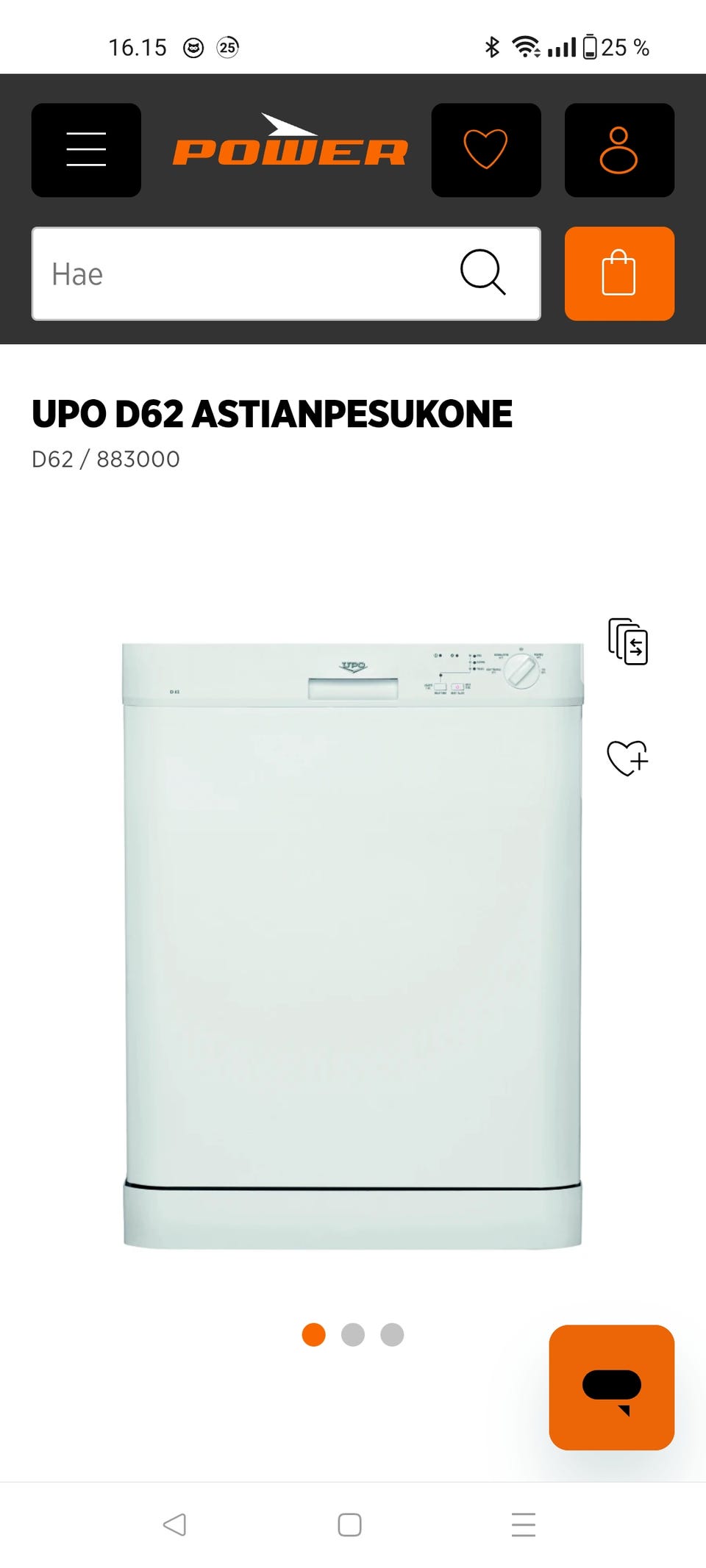Screen dimensions: 706x1568
Task: Open the system recent apps
Action: [523, 1525]
